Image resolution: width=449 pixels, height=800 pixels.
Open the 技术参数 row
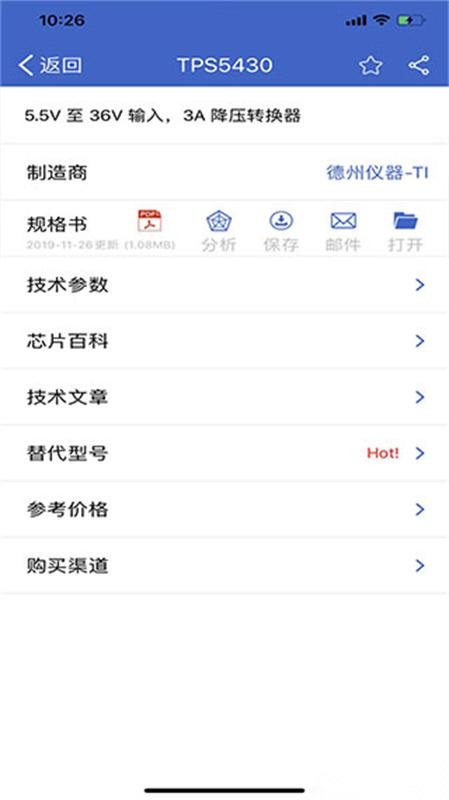224,285
